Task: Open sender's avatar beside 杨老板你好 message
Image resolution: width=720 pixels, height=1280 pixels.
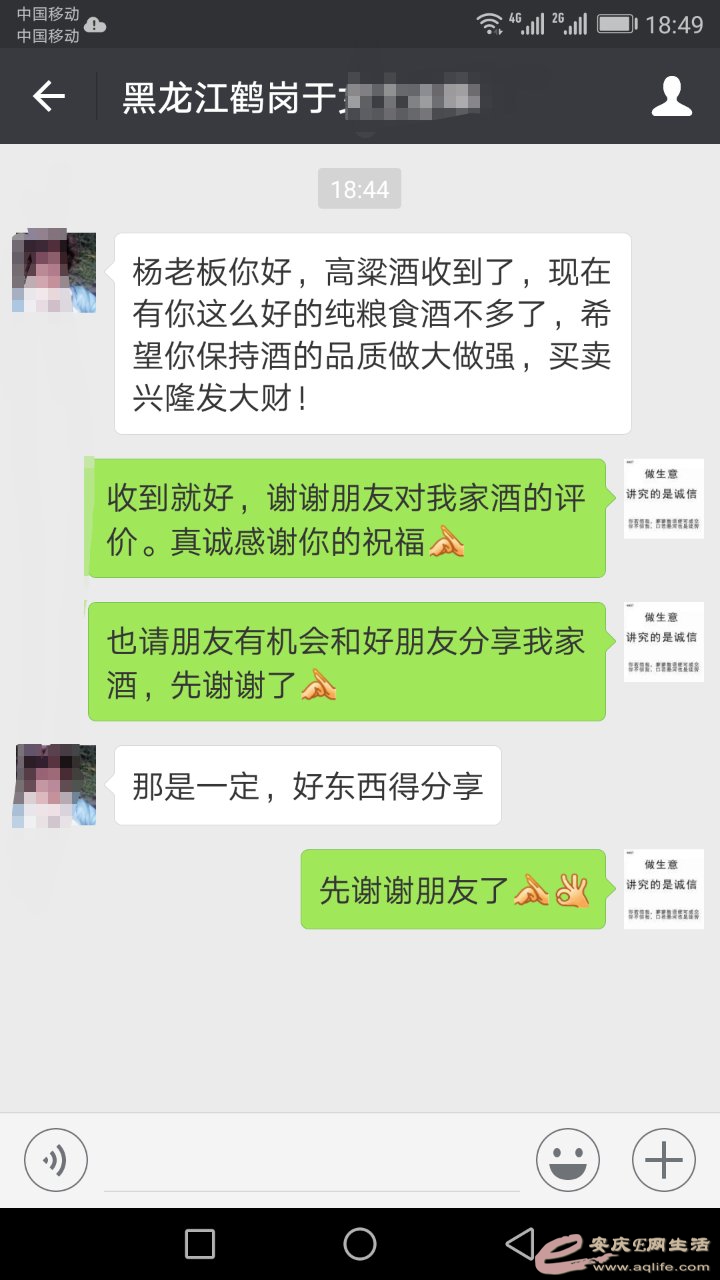Action: click(54, 273)
